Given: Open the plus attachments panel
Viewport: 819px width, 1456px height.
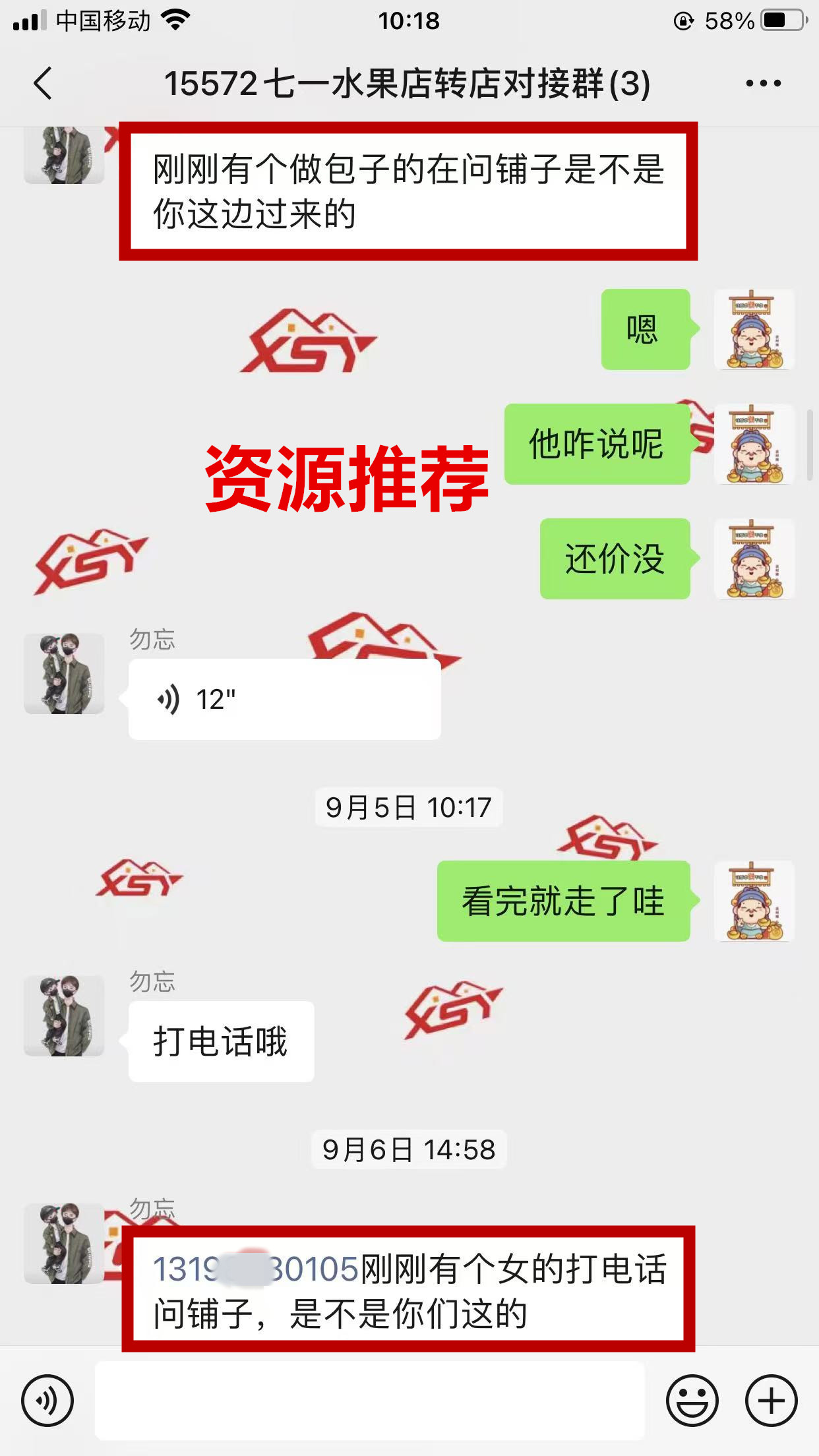Looking at the screenshot, I should 771,1401.
